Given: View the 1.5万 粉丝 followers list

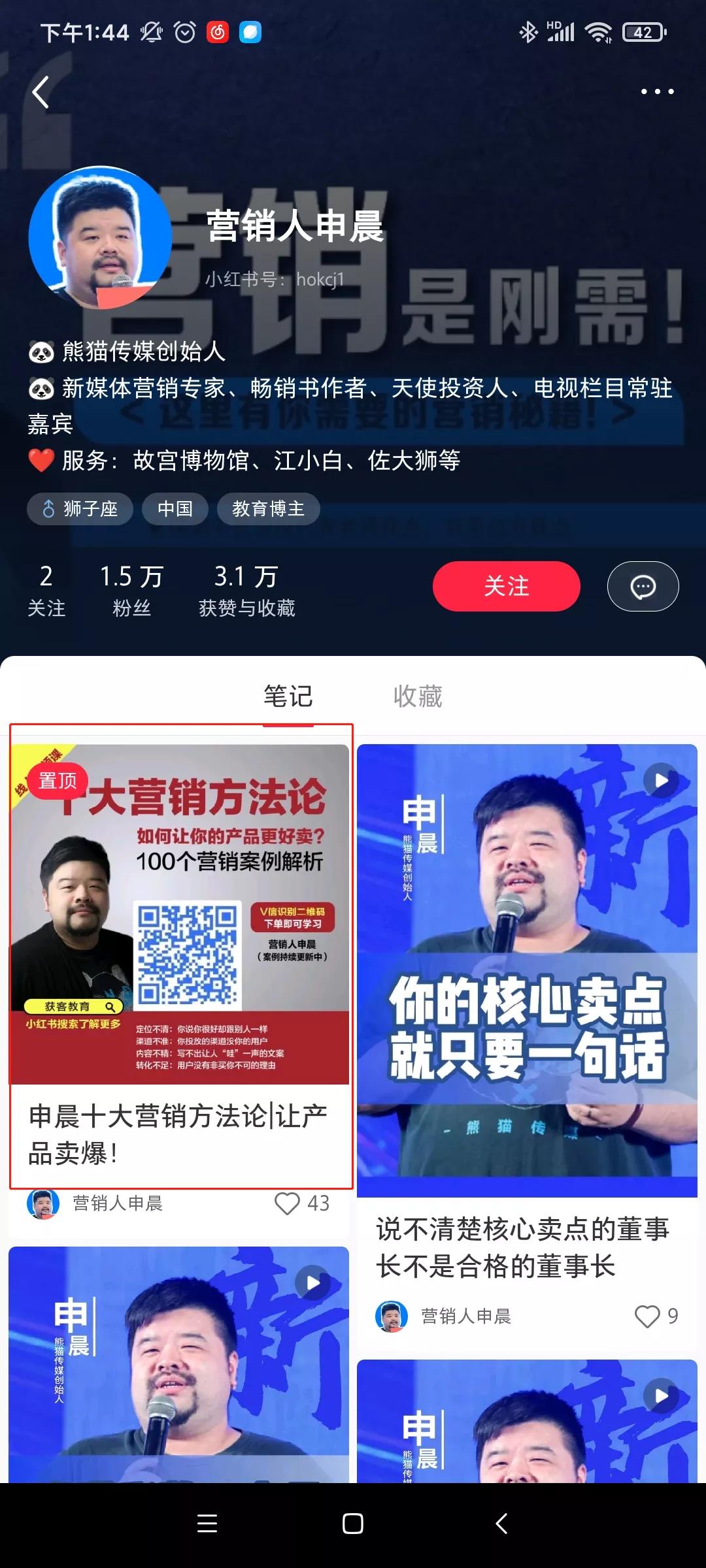Looking at the screenshot, I should point(131,591).
